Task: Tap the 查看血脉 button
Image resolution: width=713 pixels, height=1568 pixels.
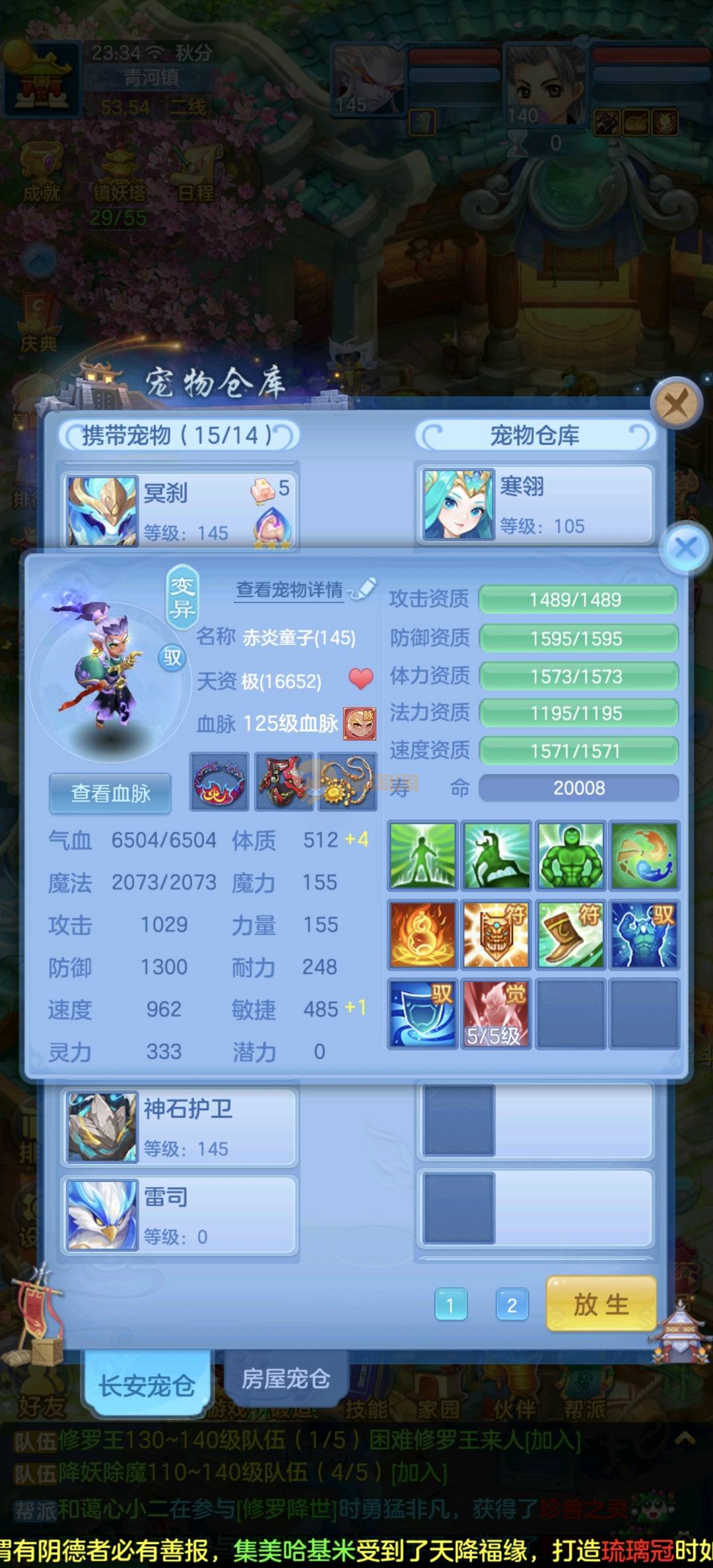Action: point(110,793)
